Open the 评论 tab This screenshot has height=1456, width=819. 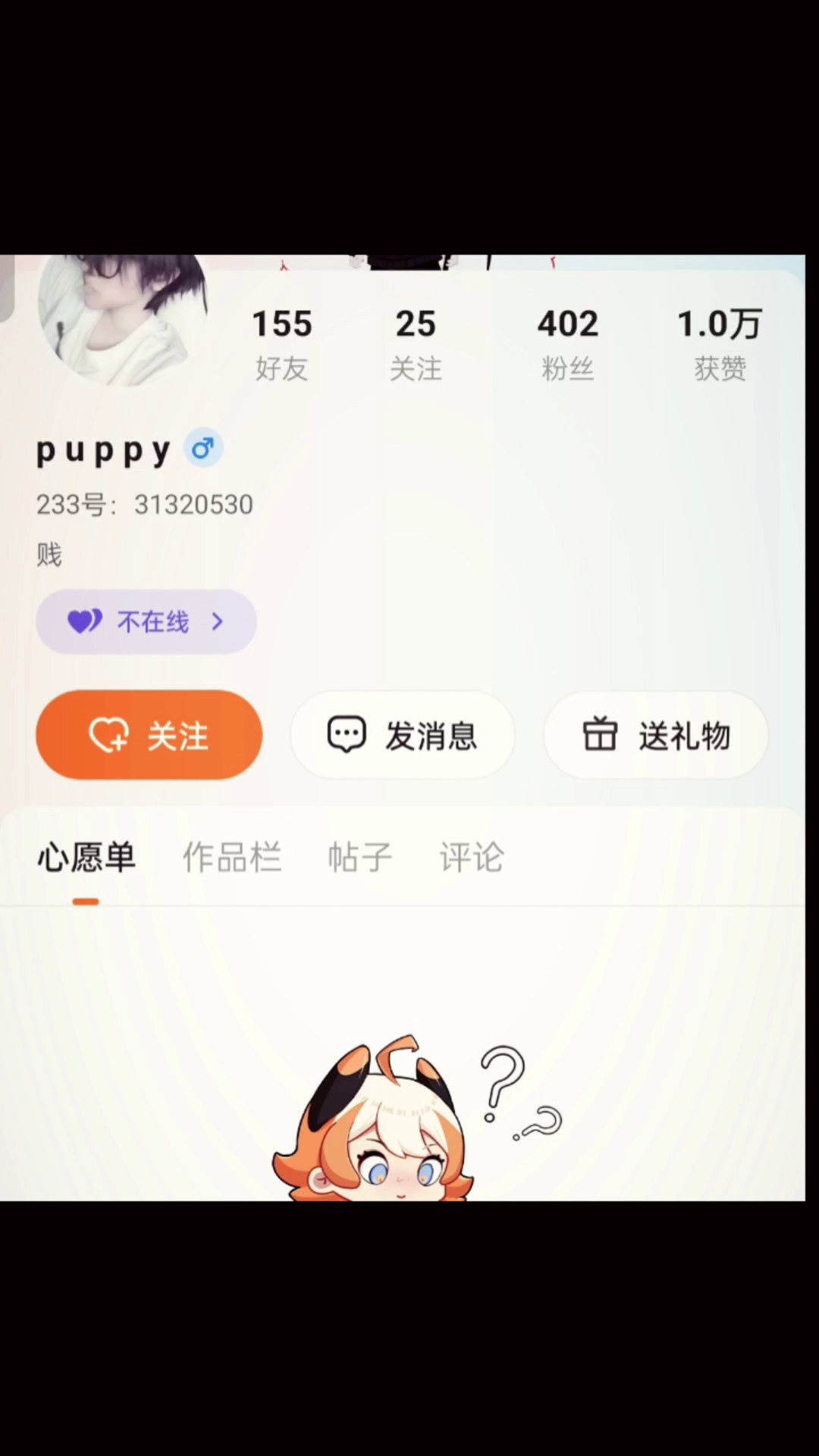coord(471,858)
